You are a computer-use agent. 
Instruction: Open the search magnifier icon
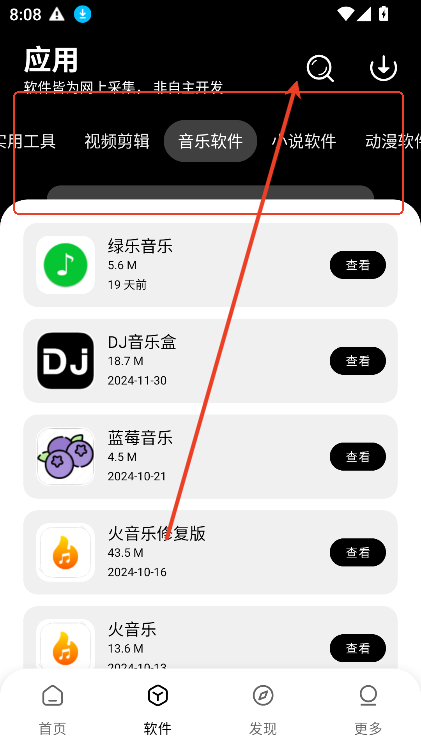click(320, 69)
